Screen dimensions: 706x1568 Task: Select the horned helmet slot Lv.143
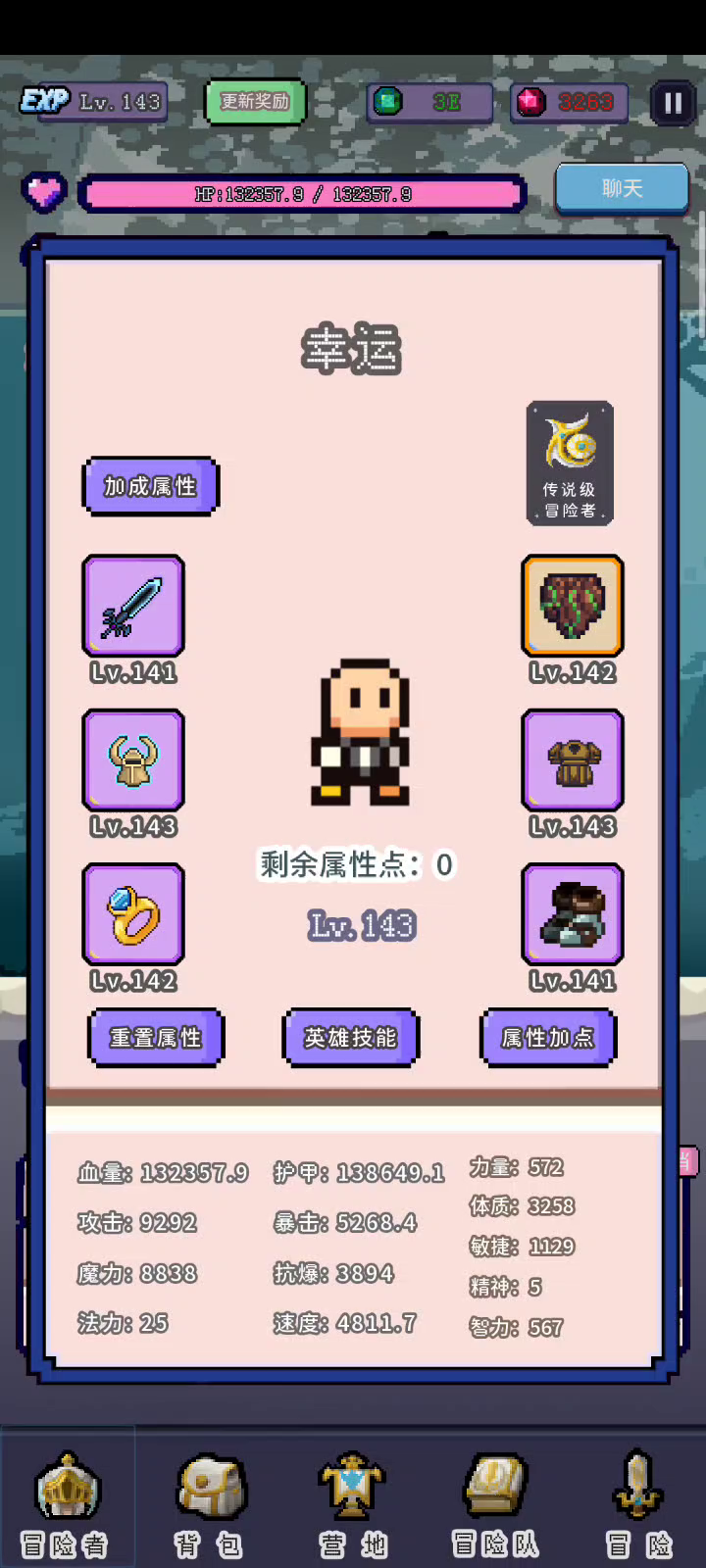click(133, 759)
